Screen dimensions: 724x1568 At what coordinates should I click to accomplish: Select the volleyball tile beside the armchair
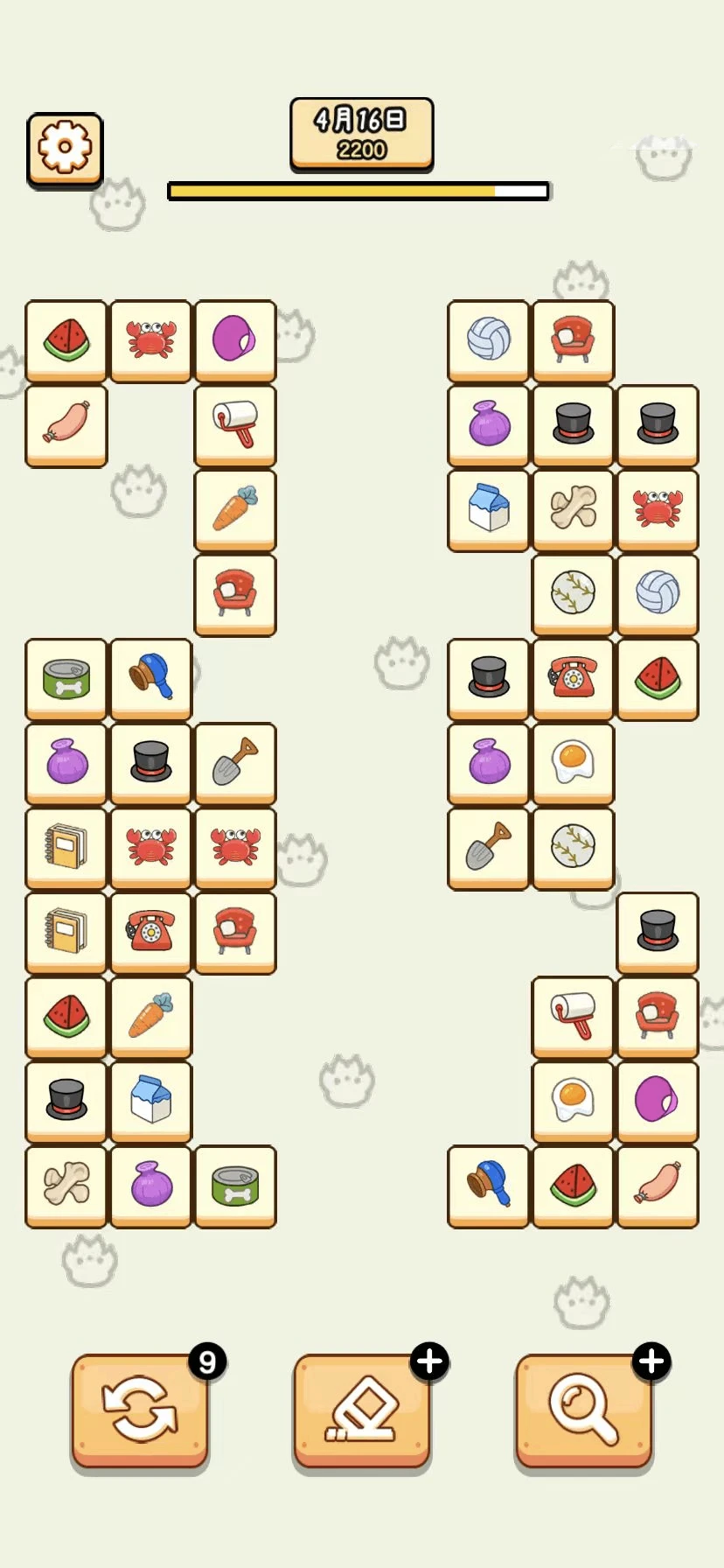(x=488, y=339)
